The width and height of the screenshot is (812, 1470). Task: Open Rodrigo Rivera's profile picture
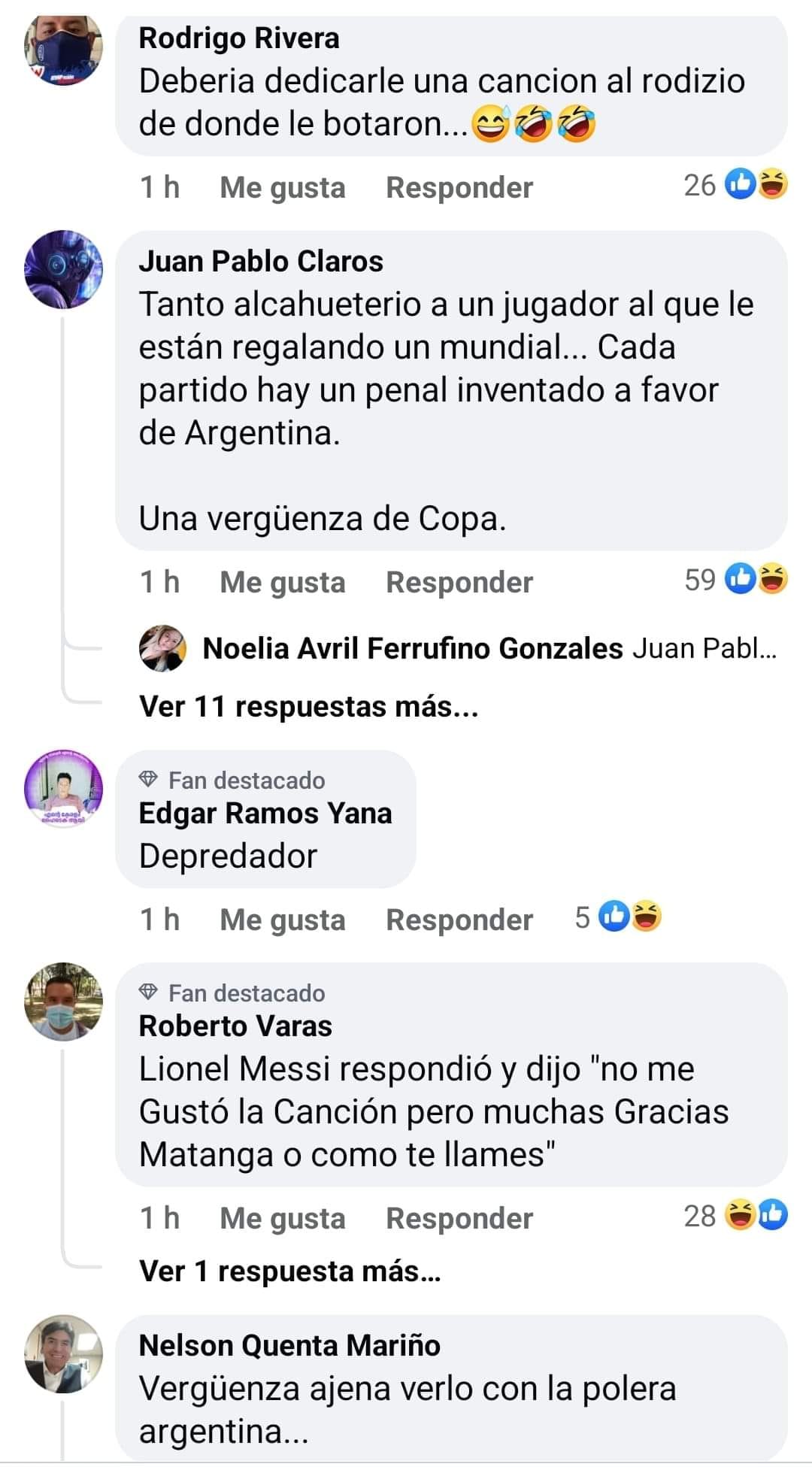tap(63, 50)
